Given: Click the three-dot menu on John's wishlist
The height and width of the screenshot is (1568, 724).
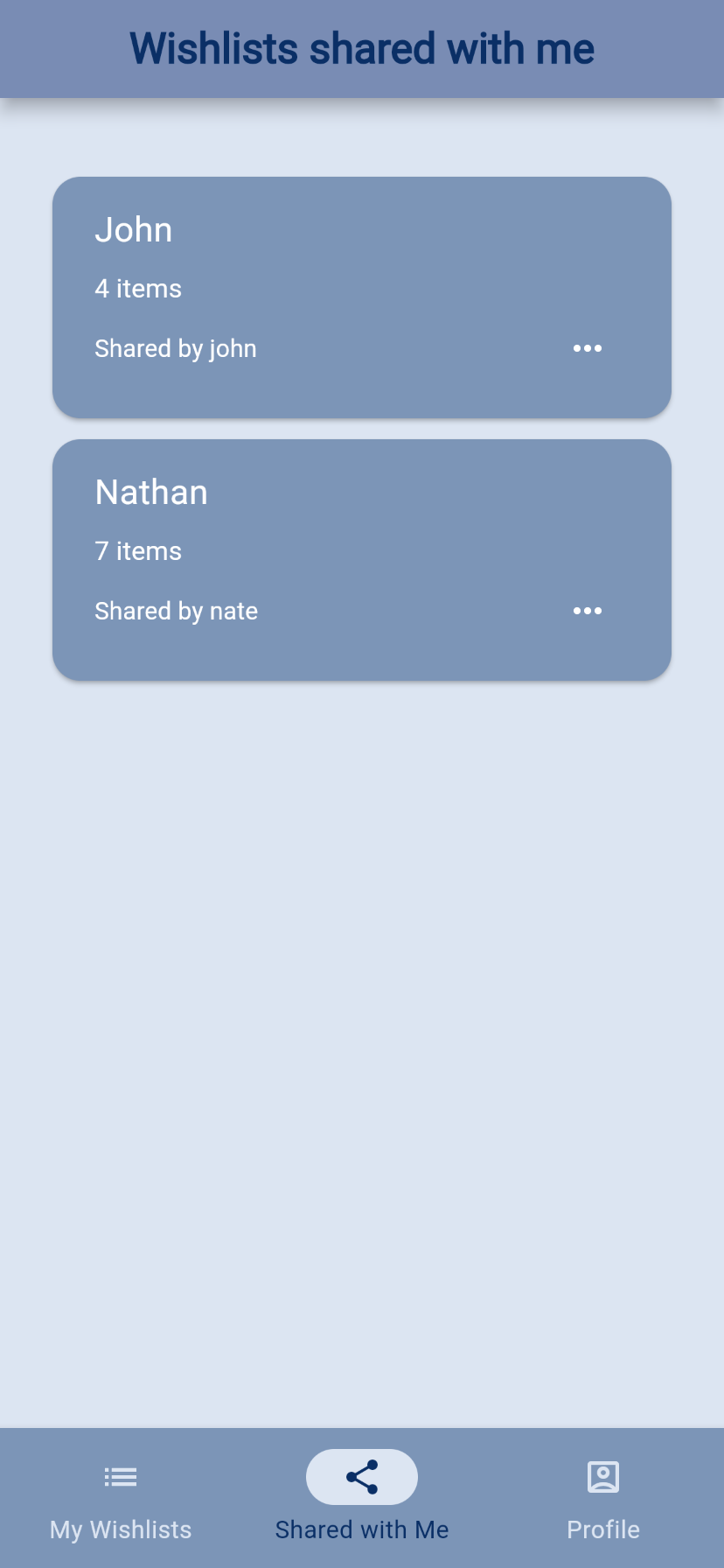Looking at the screenshot, I should point(587,348).
